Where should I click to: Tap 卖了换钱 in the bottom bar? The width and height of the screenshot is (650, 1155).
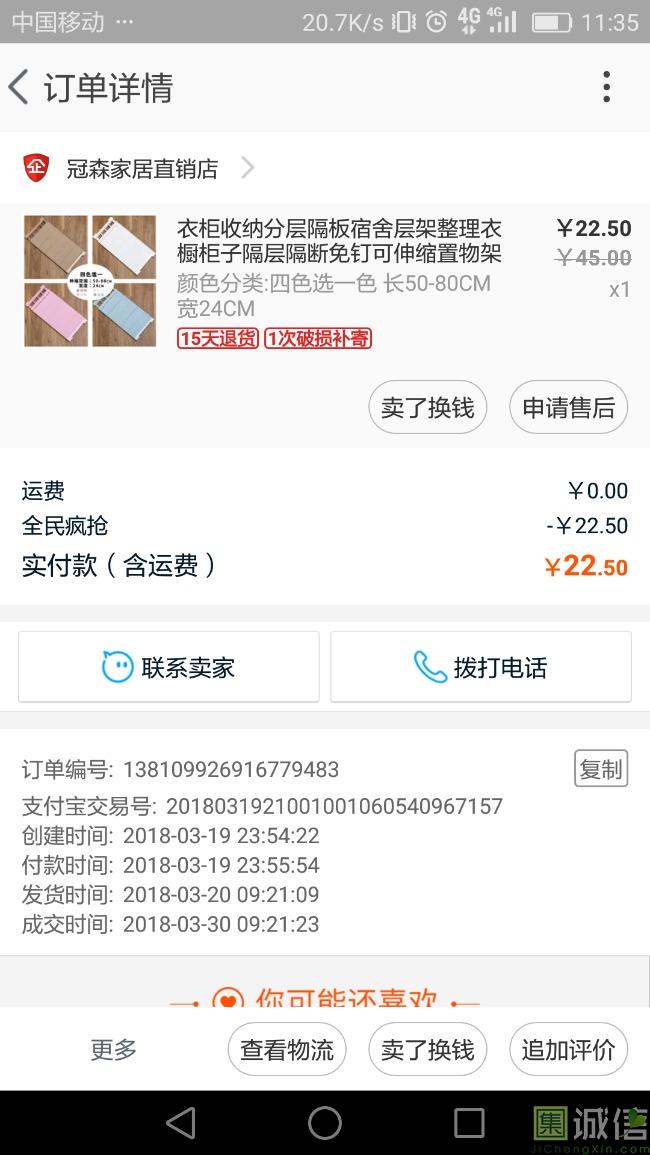point(427,1049)
